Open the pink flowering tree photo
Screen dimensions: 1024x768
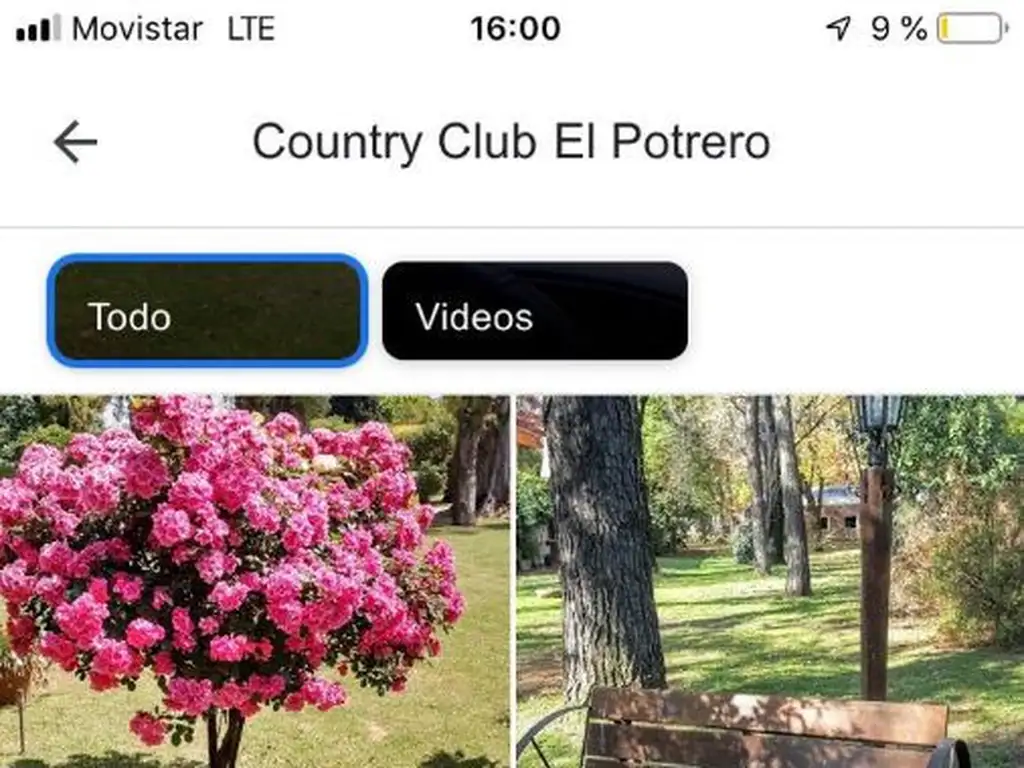pos(254,582)
